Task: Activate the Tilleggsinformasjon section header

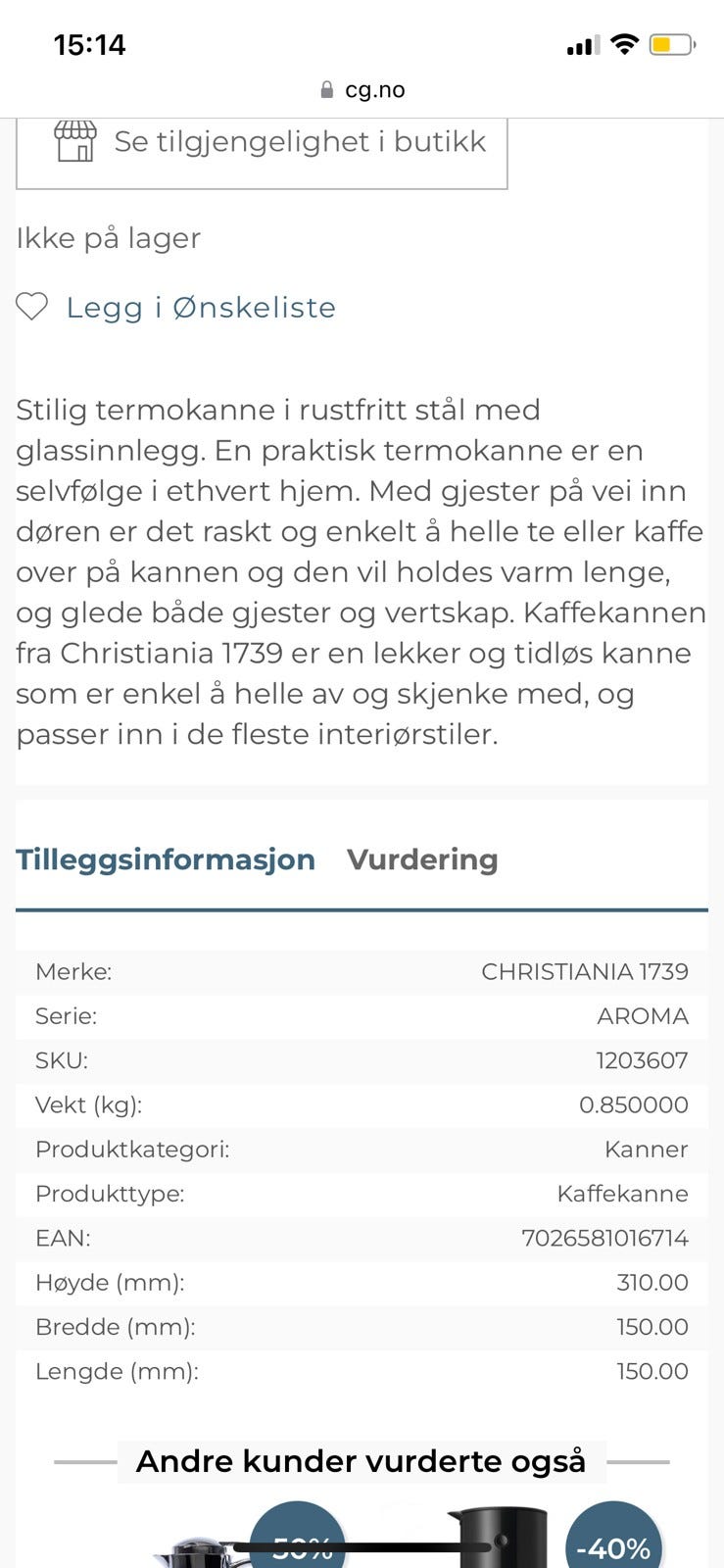Action: 165,859
